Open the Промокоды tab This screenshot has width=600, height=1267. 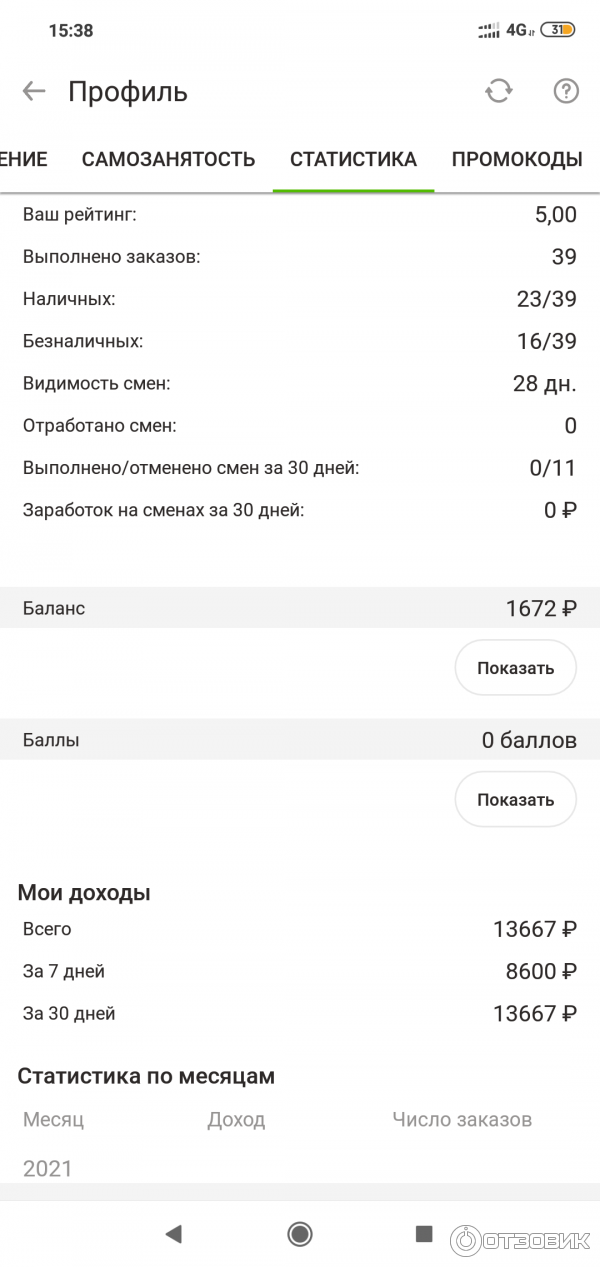(x=516, y=159)
